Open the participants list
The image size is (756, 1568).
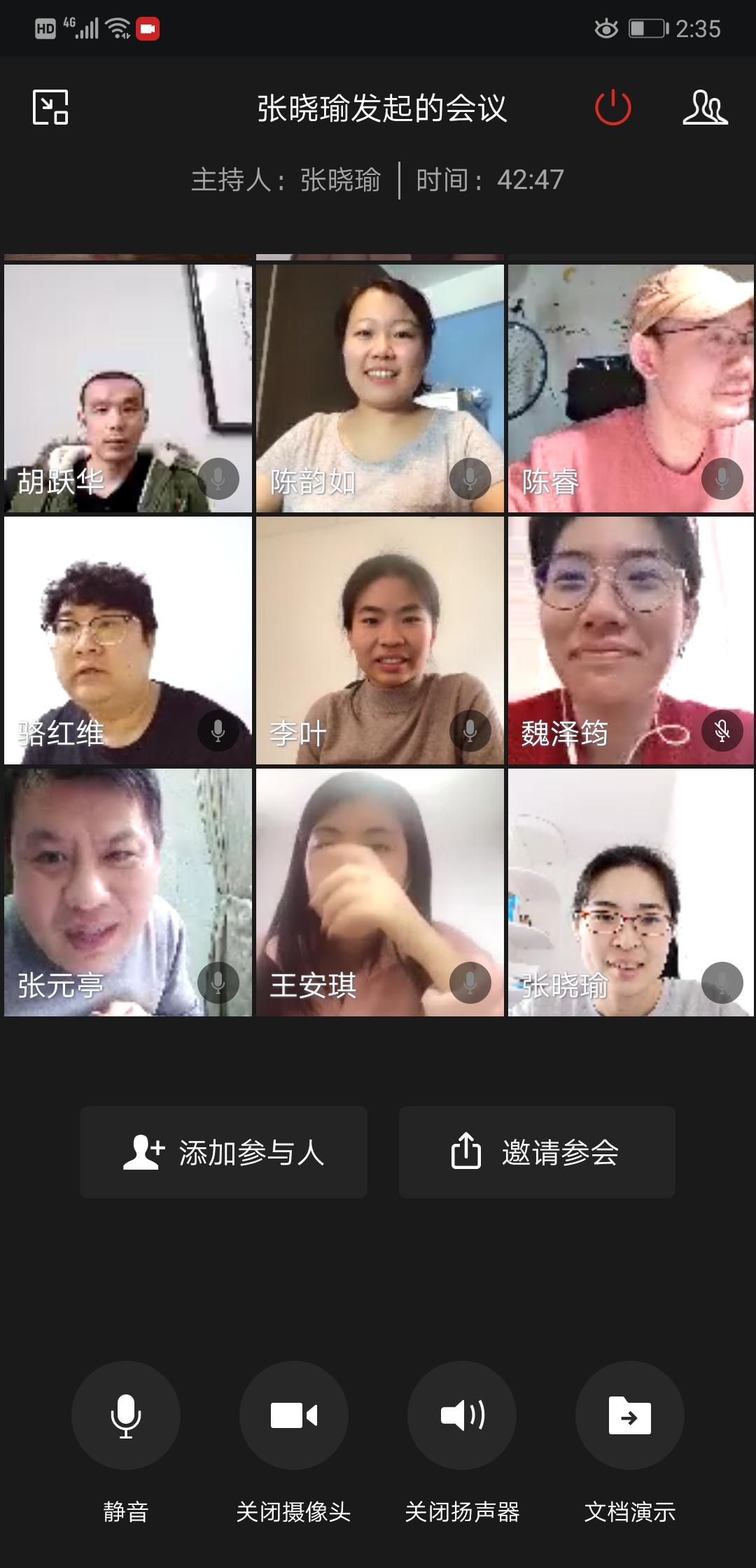(x=705, y=107)
